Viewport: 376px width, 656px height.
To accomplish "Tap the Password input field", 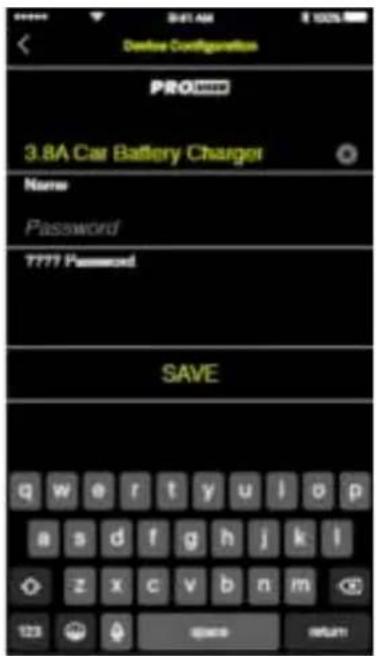I will (189, 228).
